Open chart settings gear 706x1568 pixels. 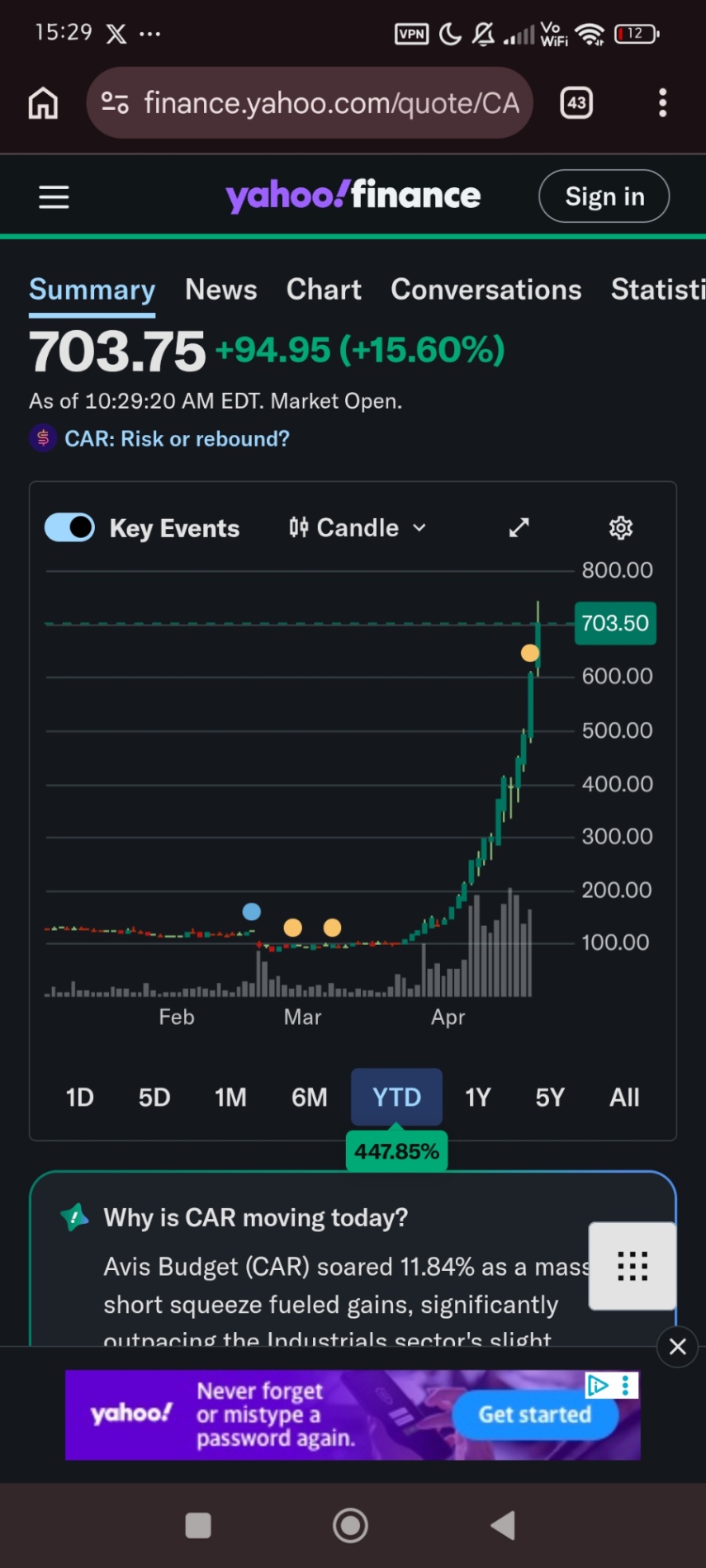click(621, 527)
